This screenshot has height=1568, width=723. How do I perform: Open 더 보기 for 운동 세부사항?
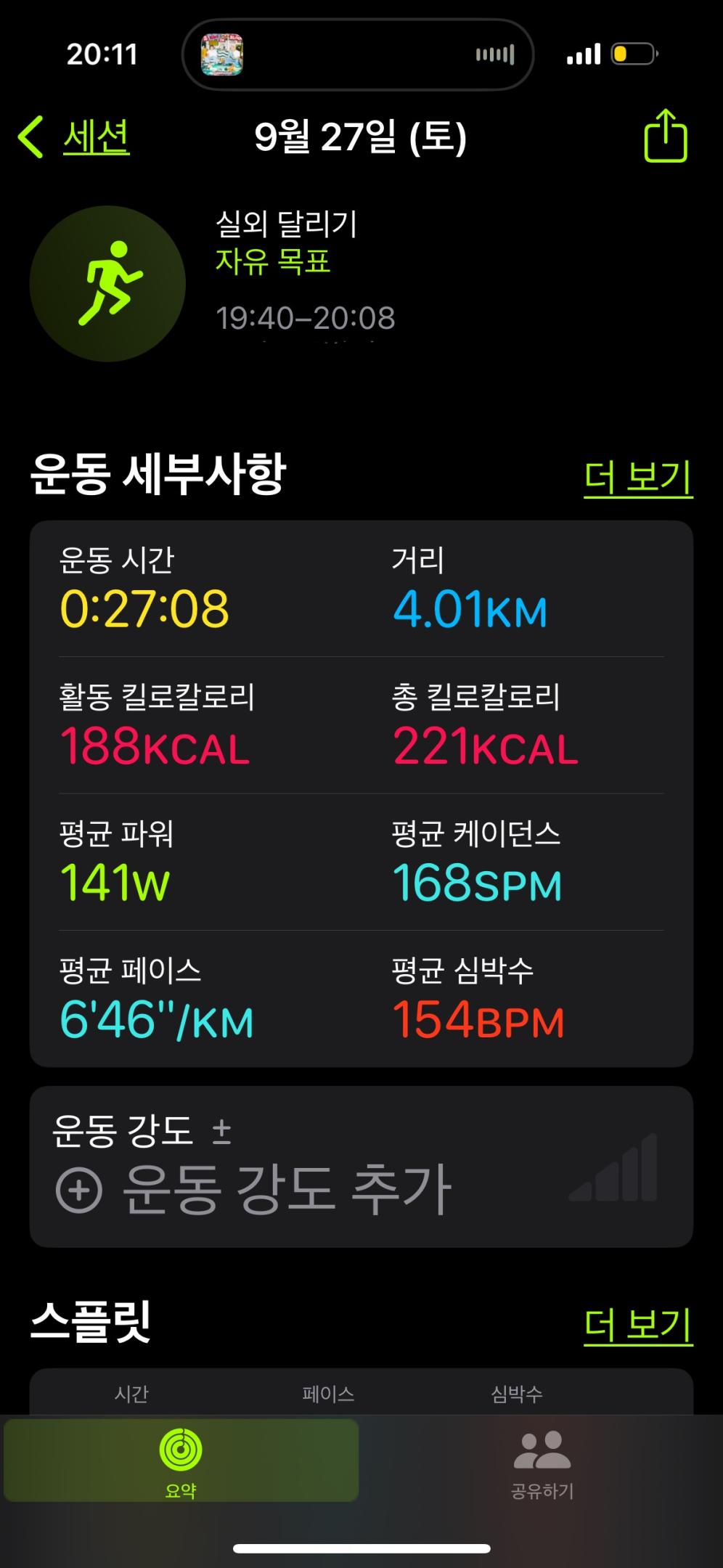click(x=638, y=478)
